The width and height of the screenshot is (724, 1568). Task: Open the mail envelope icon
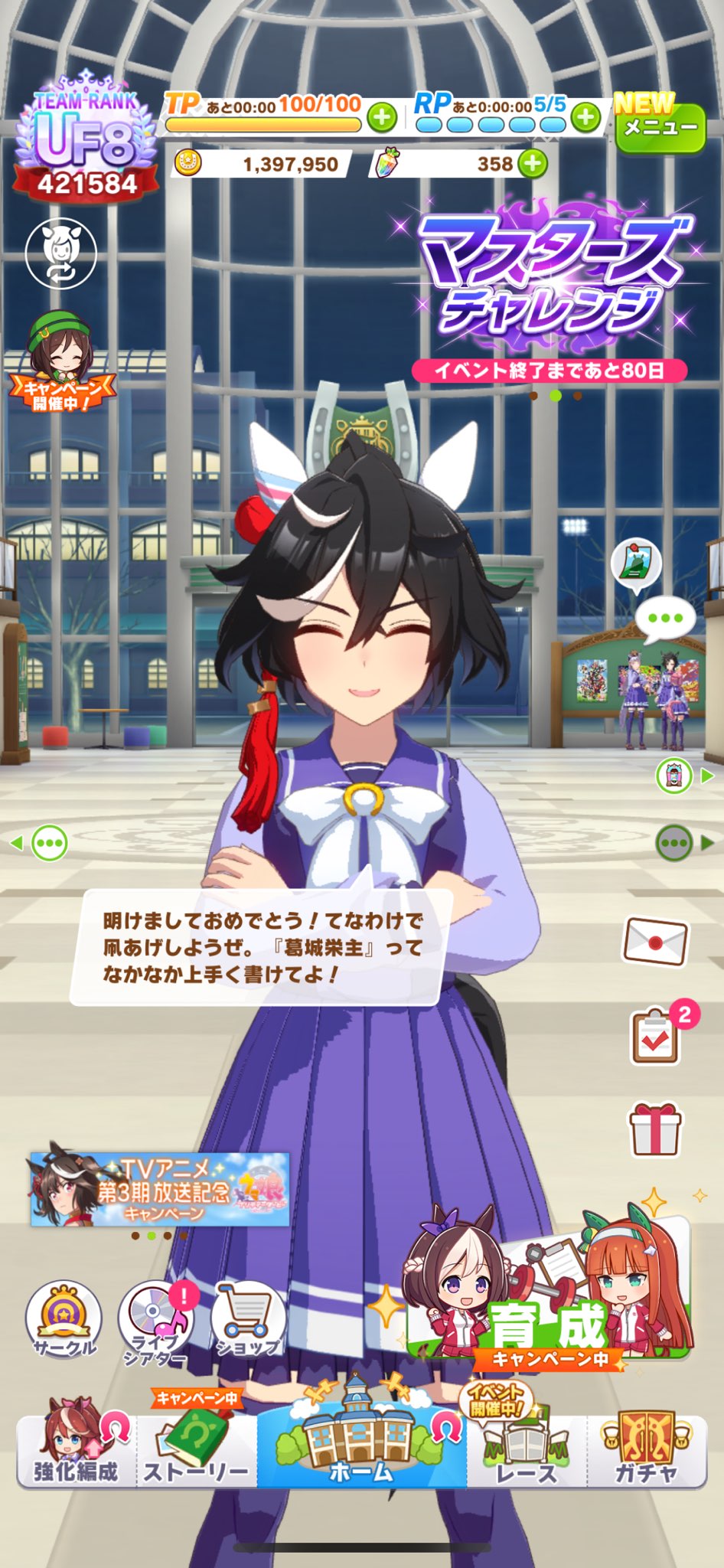tap(655, 940)
